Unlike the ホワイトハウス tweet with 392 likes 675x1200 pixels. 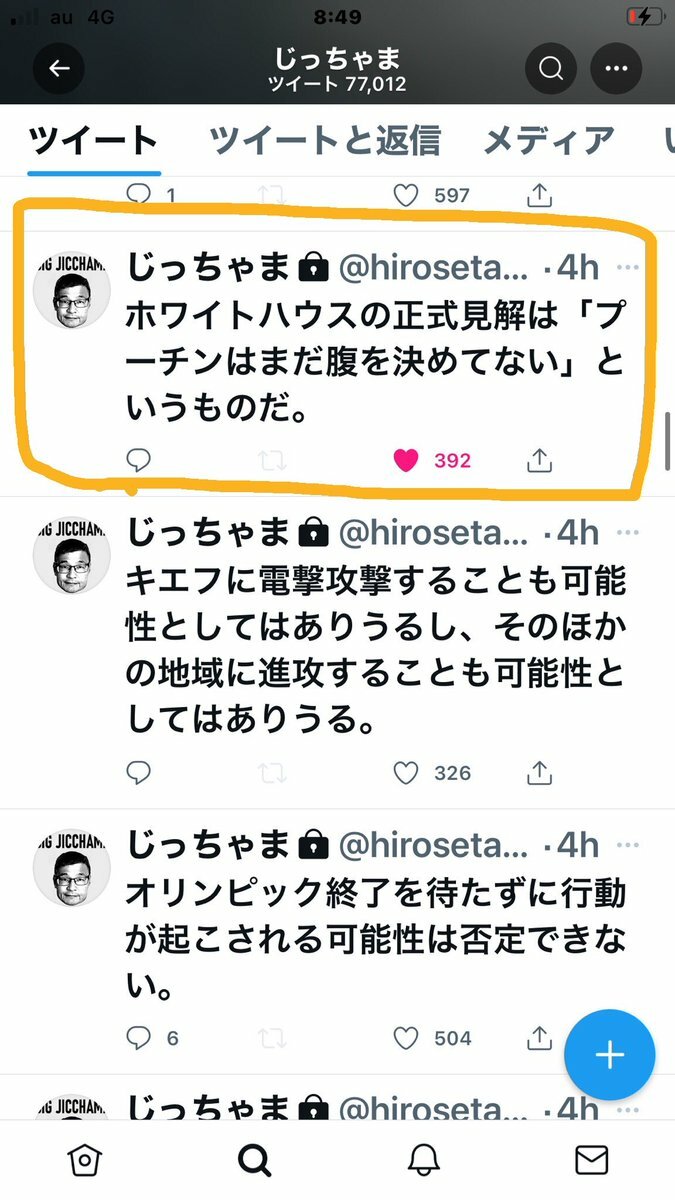pos(405,461)
